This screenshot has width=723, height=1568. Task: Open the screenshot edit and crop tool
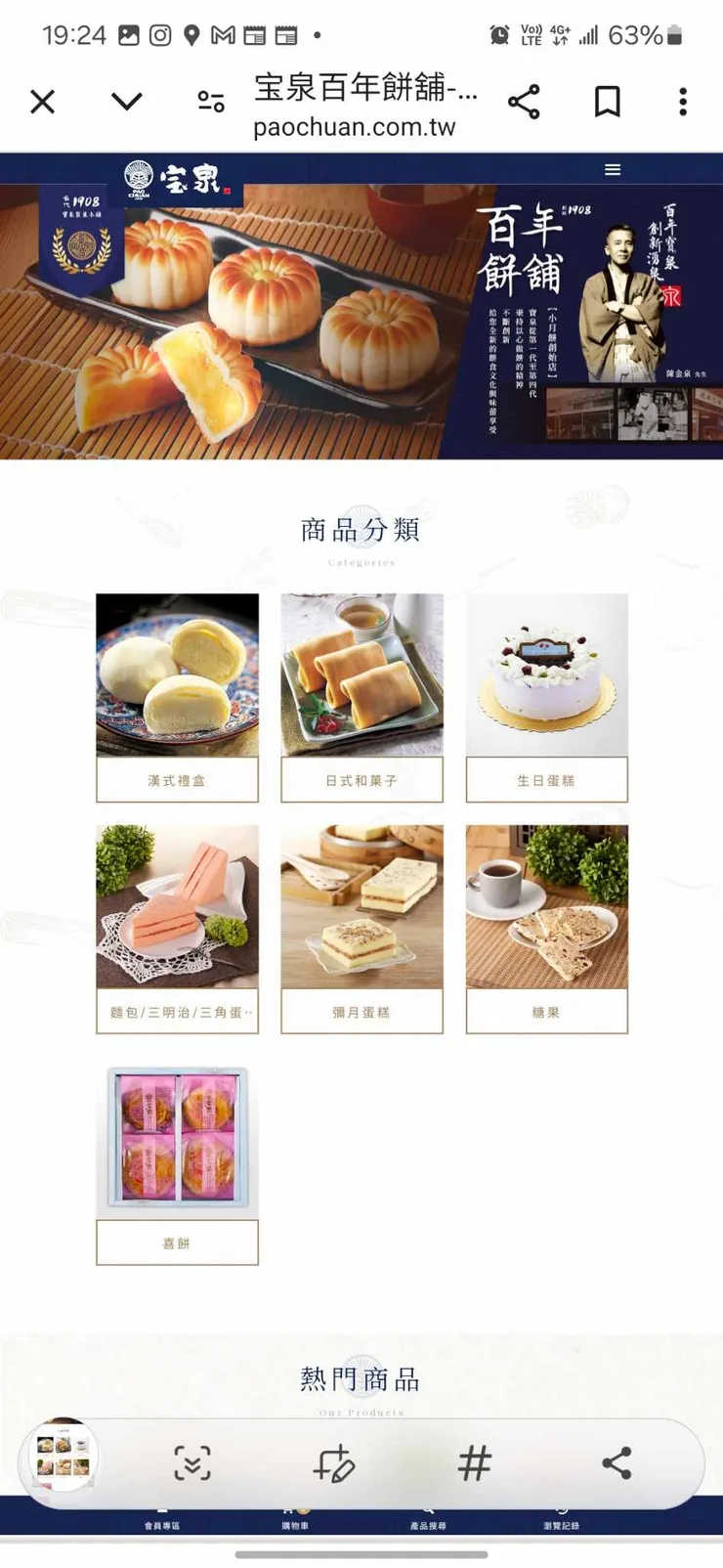click(335, 1463)
